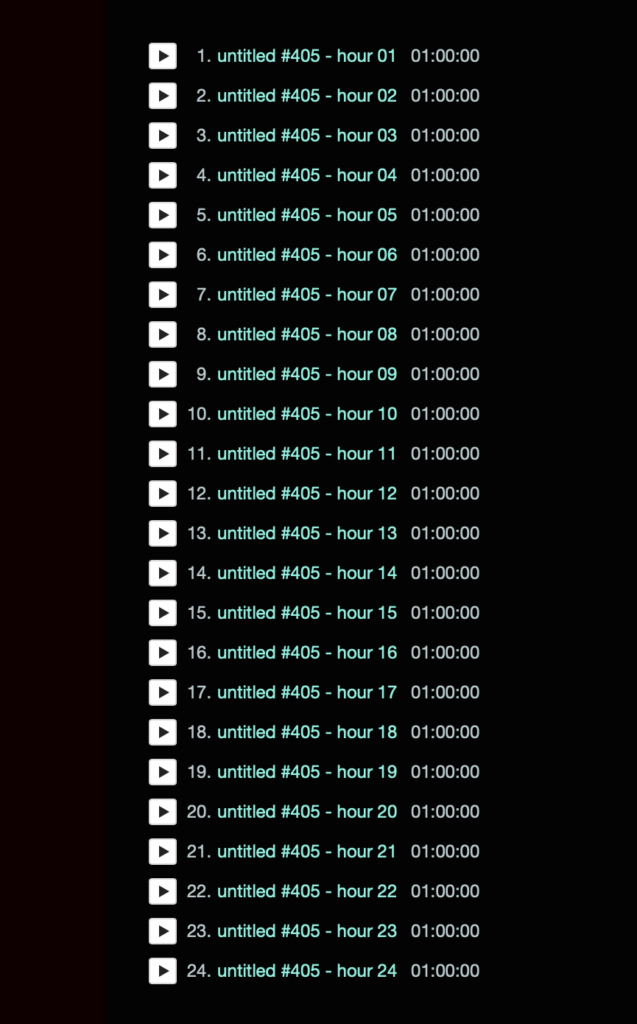Open the 'untitled #405 - hour 02' link

coord(307,96)
